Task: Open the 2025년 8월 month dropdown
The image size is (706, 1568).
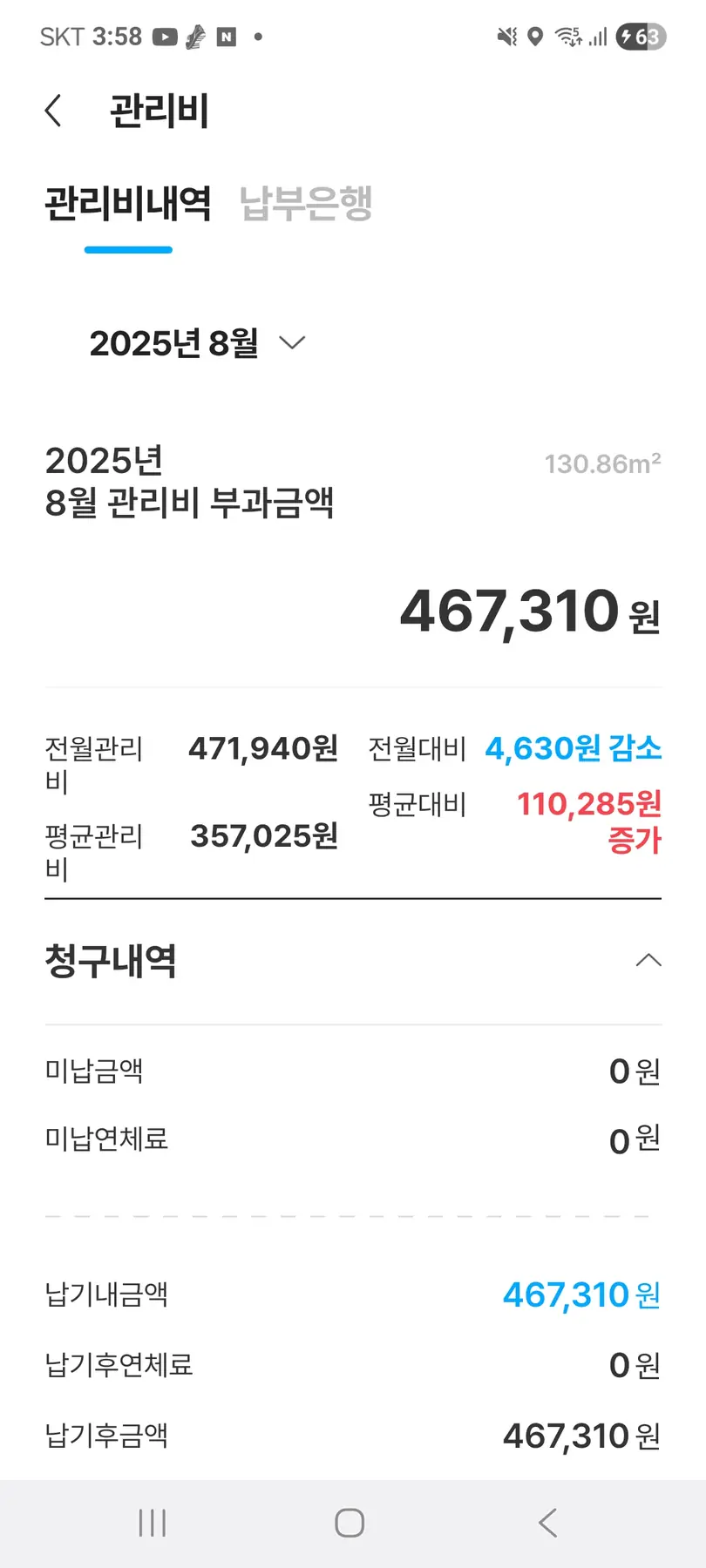Action: point(199,343)
